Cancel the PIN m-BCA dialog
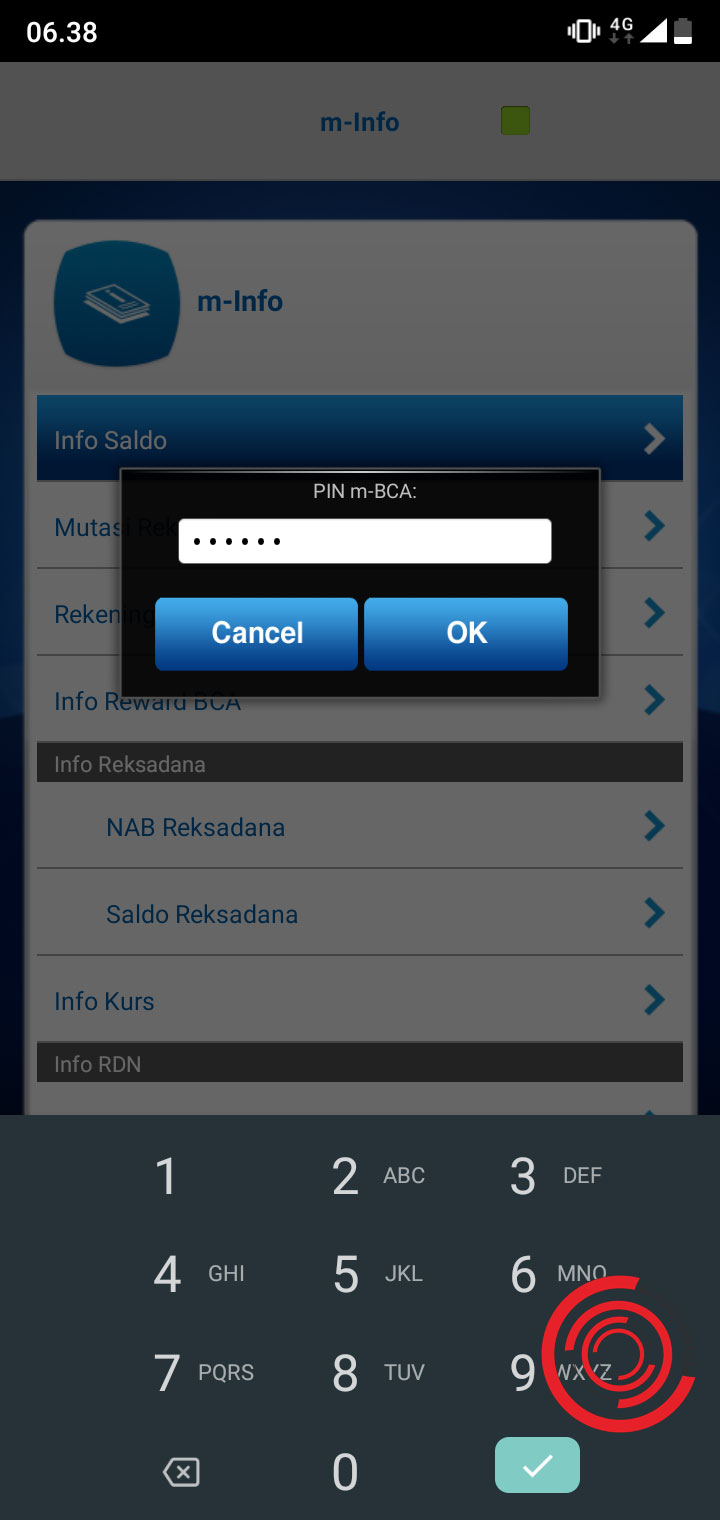Image resolution: width=720 pixels, height=1520 pixels. 257,633
